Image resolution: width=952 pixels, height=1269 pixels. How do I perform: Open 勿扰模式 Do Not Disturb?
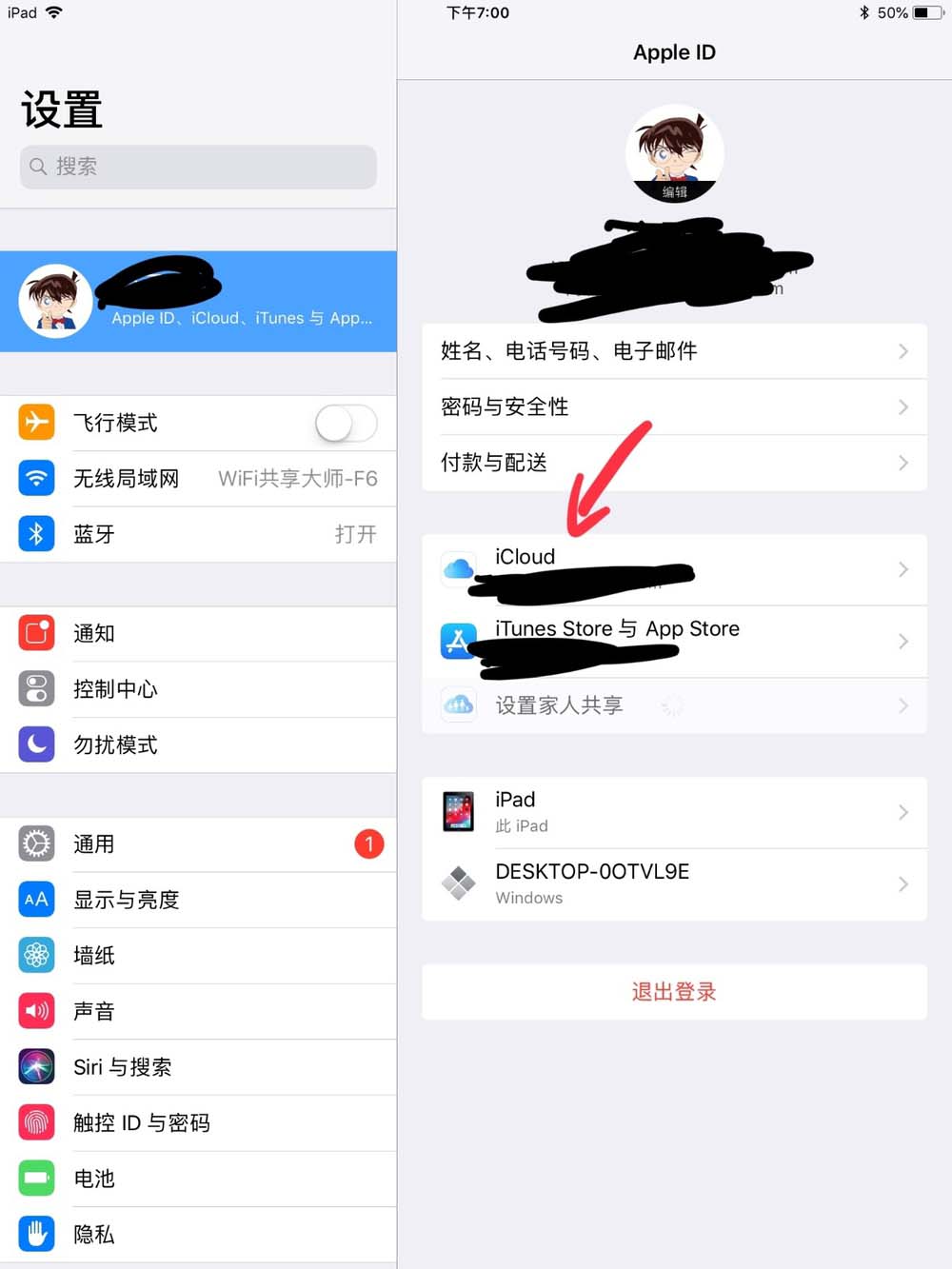click(198, 744)
